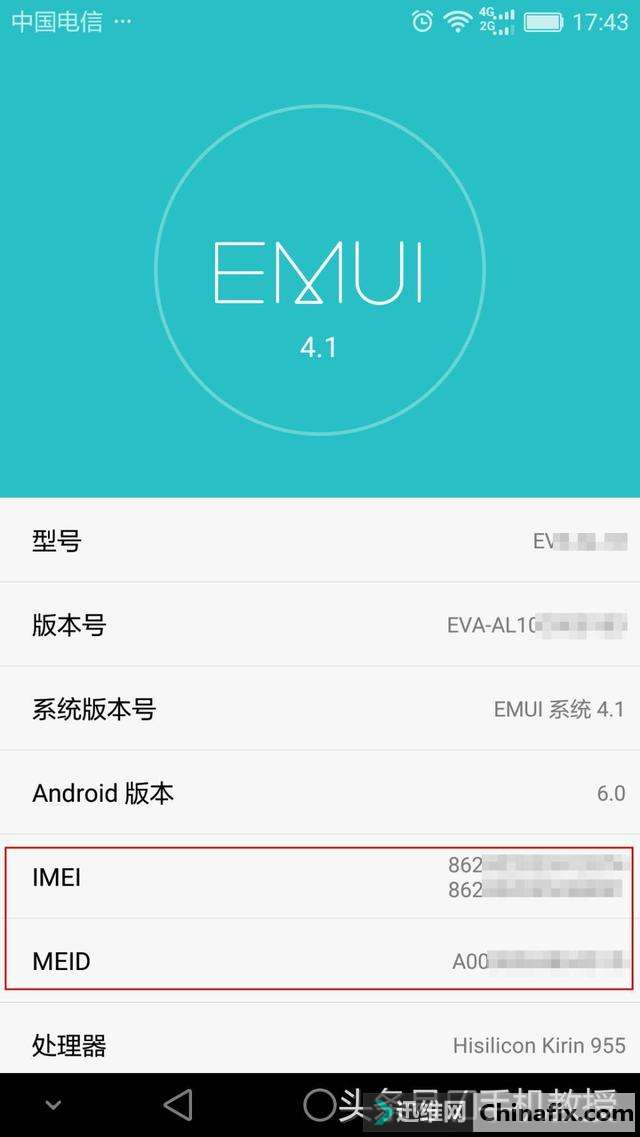Hide the navigation bar with the down chevron
The image size is (640, 1137).
54,1105
